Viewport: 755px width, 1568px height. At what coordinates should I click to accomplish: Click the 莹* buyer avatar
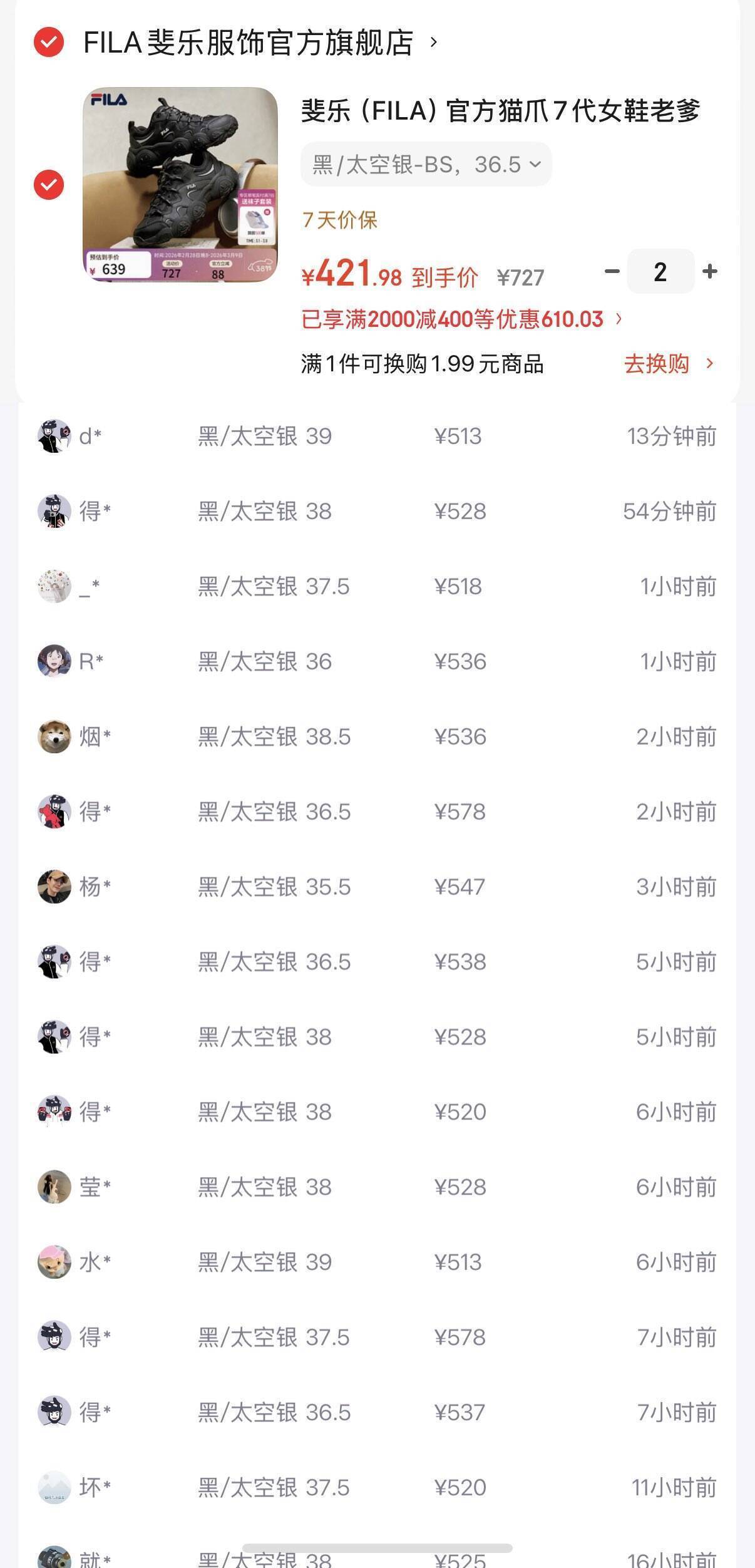pos(54,1189)
